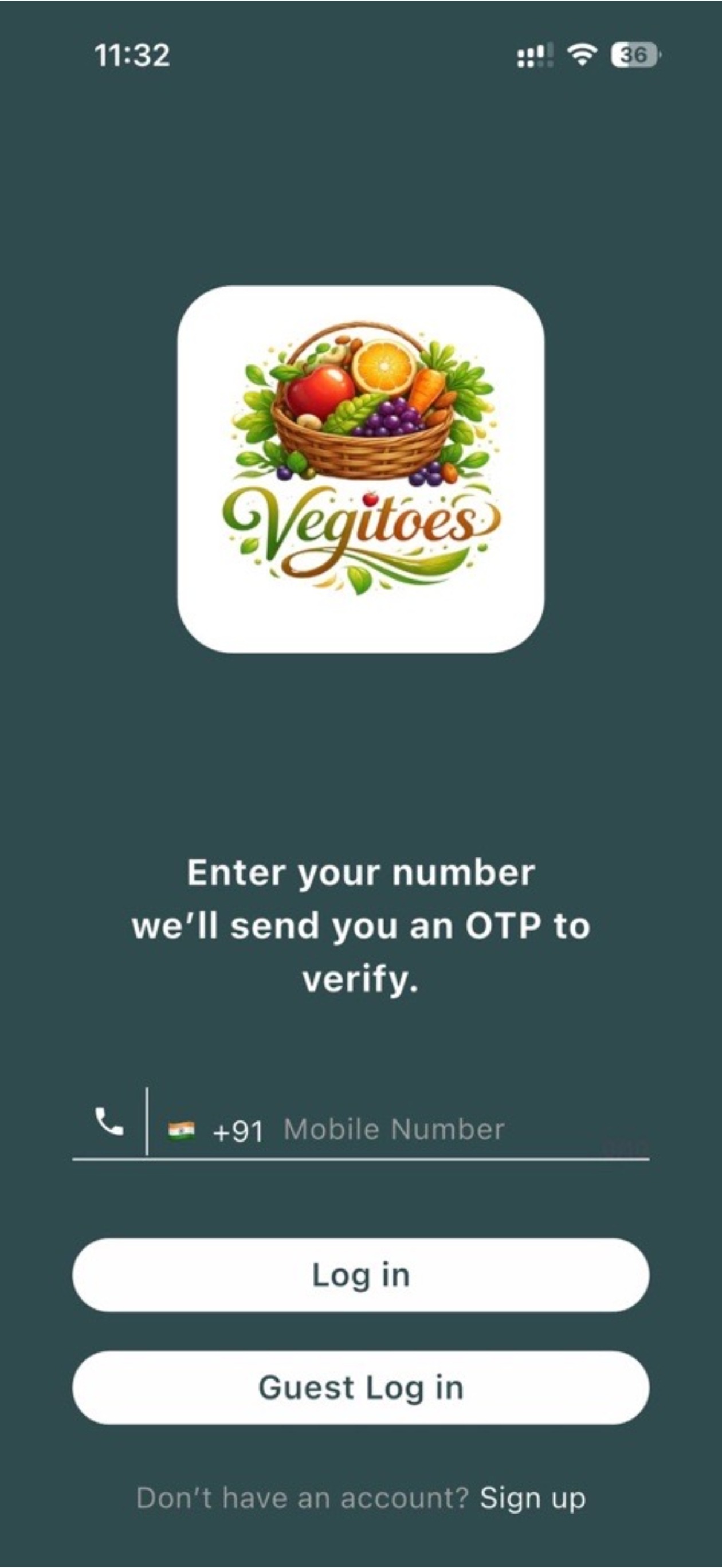Image resolution: width=722 pixels, height=1568 pixels.
Task: Open the +91 country code picker
Action: coord(215,1131)
